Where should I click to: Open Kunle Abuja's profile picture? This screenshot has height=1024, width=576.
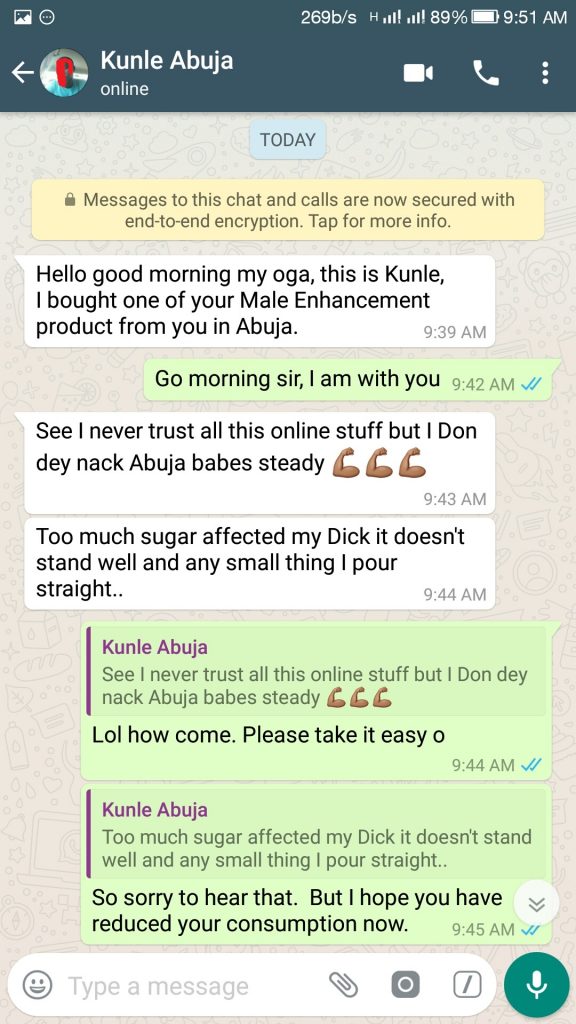click(64, 72)
